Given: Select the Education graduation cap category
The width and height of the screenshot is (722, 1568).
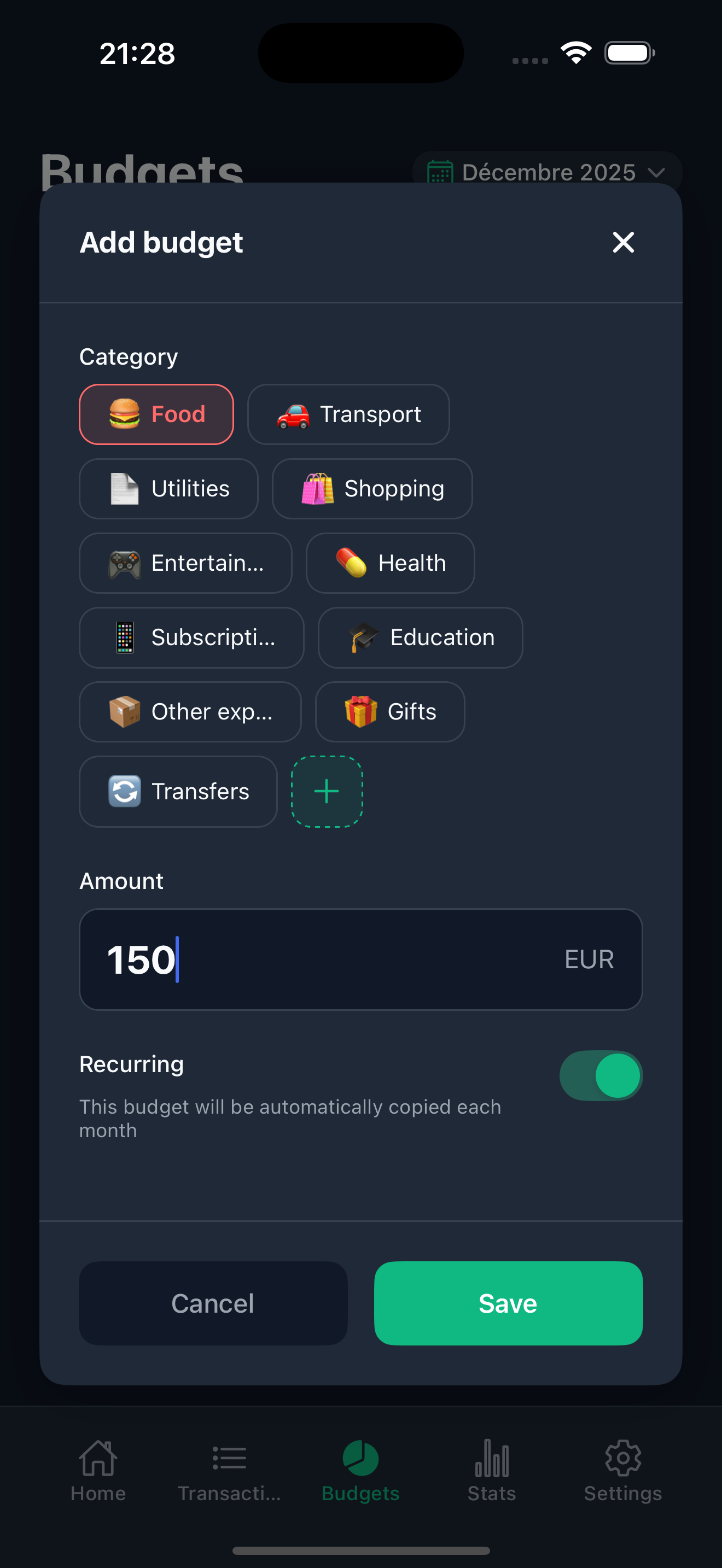Looking at the screenshot, I should tap(420, 637).
